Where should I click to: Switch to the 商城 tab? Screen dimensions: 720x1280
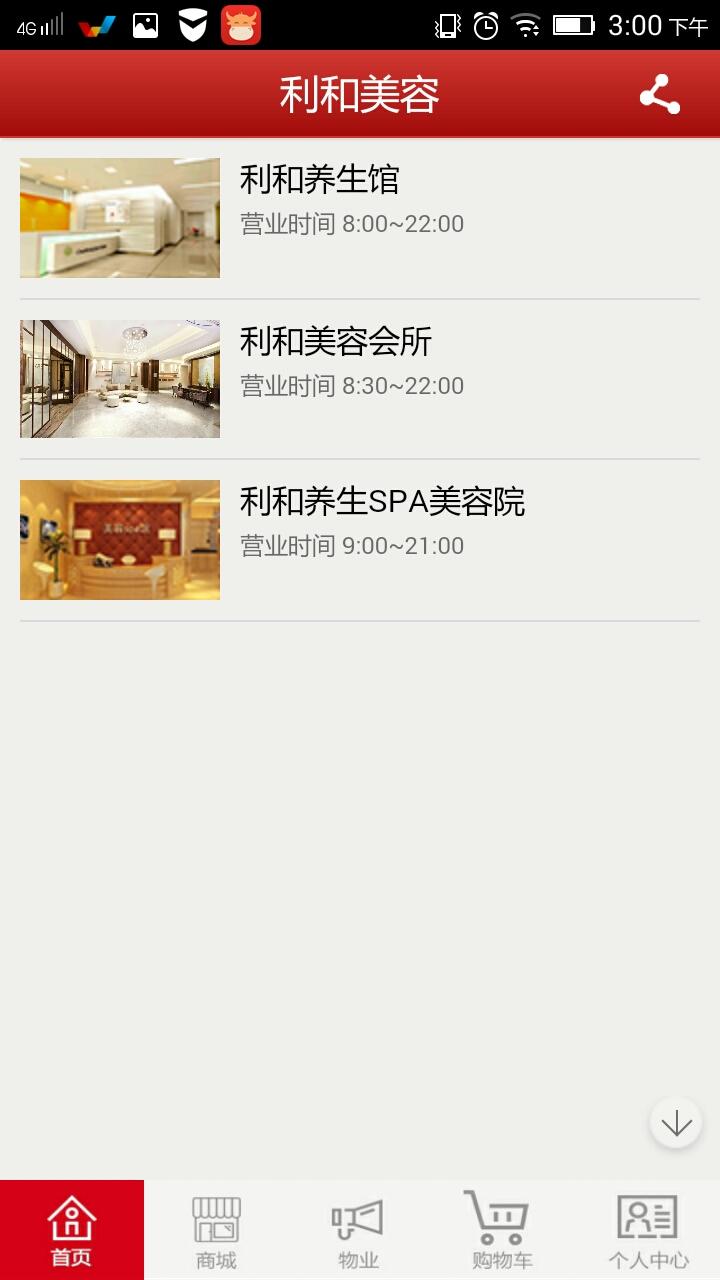click(215, 1228)
